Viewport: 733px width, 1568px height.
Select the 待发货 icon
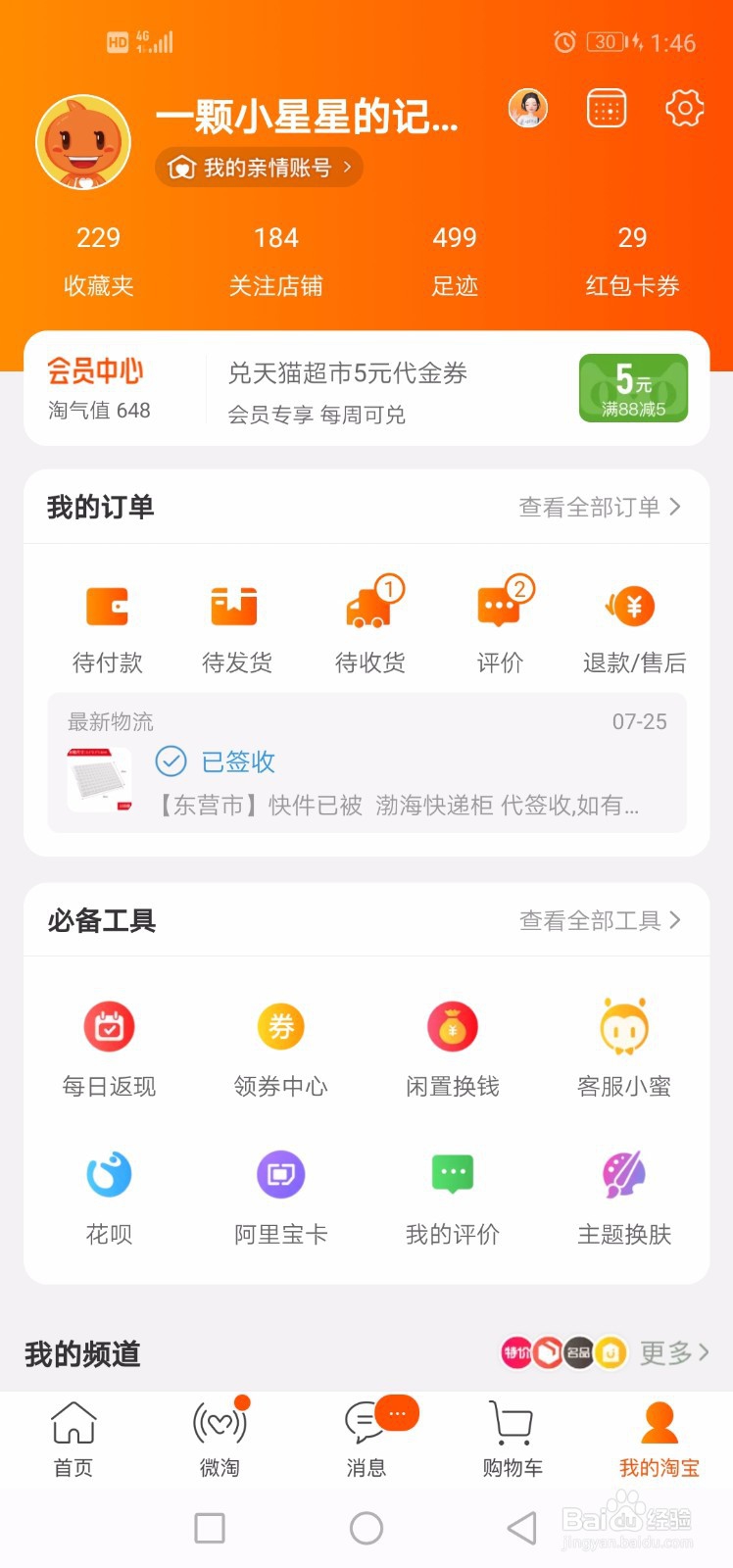(x=235, y=608)
